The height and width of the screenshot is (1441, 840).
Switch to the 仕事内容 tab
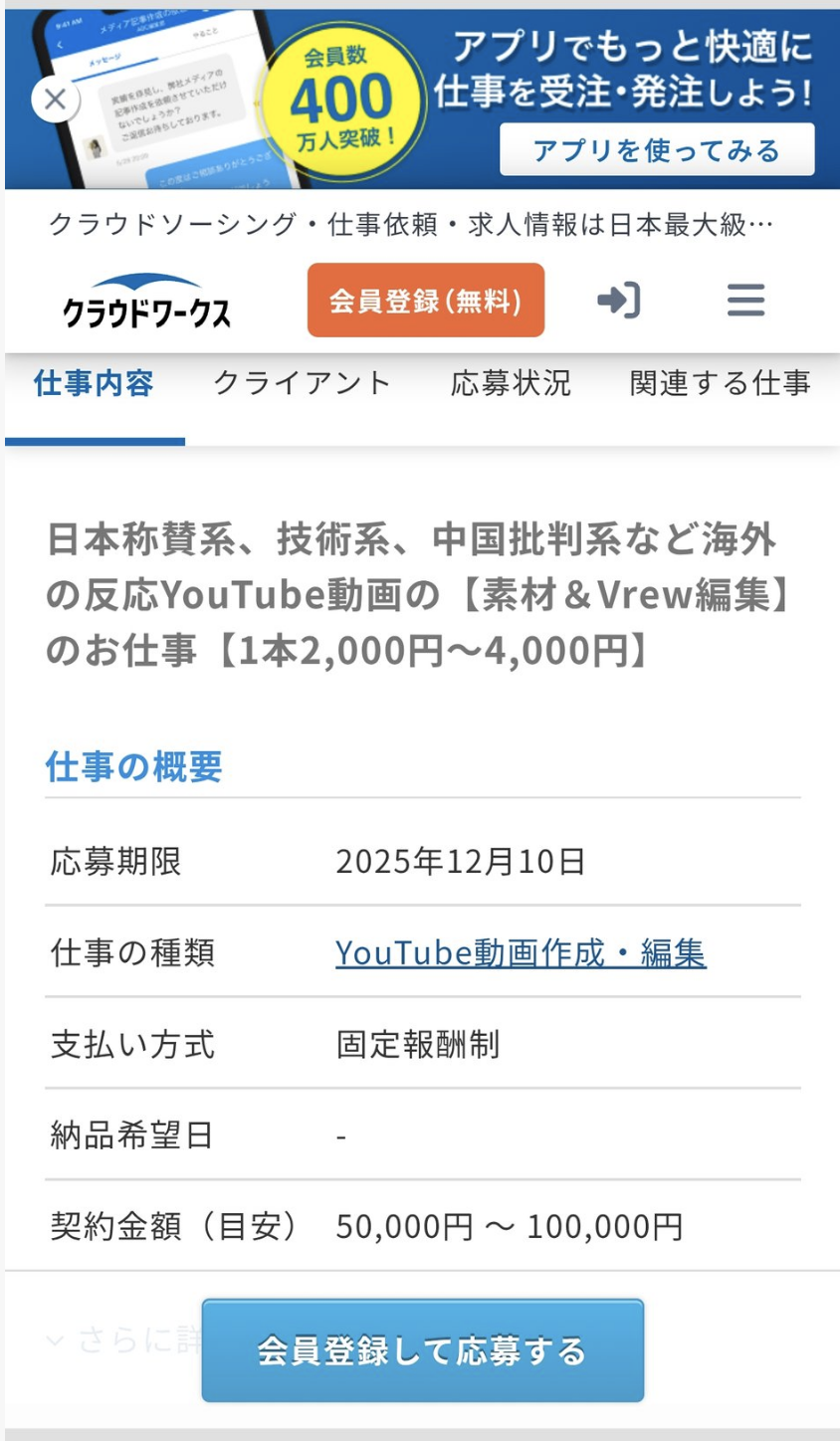[94, 383]
